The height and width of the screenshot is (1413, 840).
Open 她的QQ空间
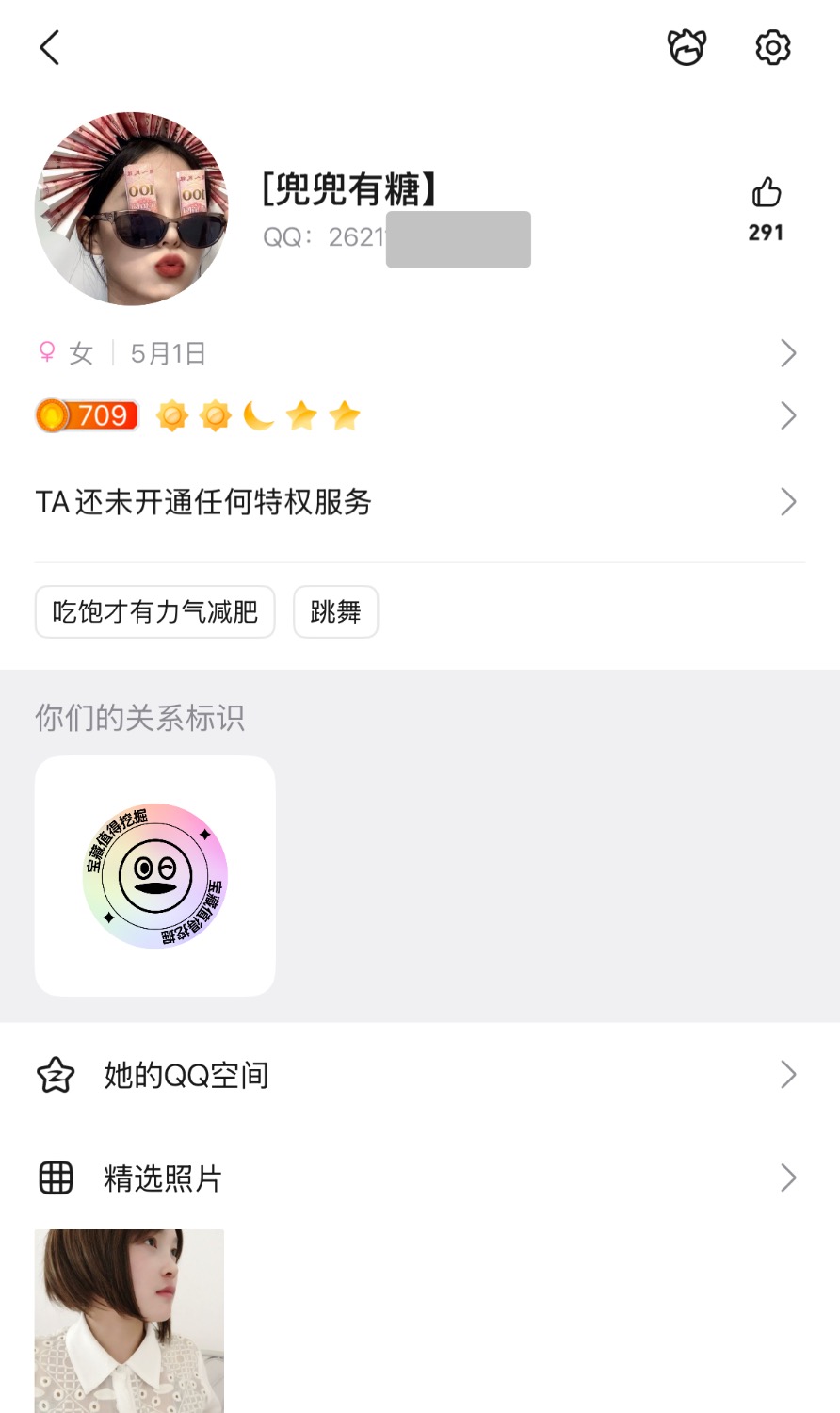(x=419, y=1075)
